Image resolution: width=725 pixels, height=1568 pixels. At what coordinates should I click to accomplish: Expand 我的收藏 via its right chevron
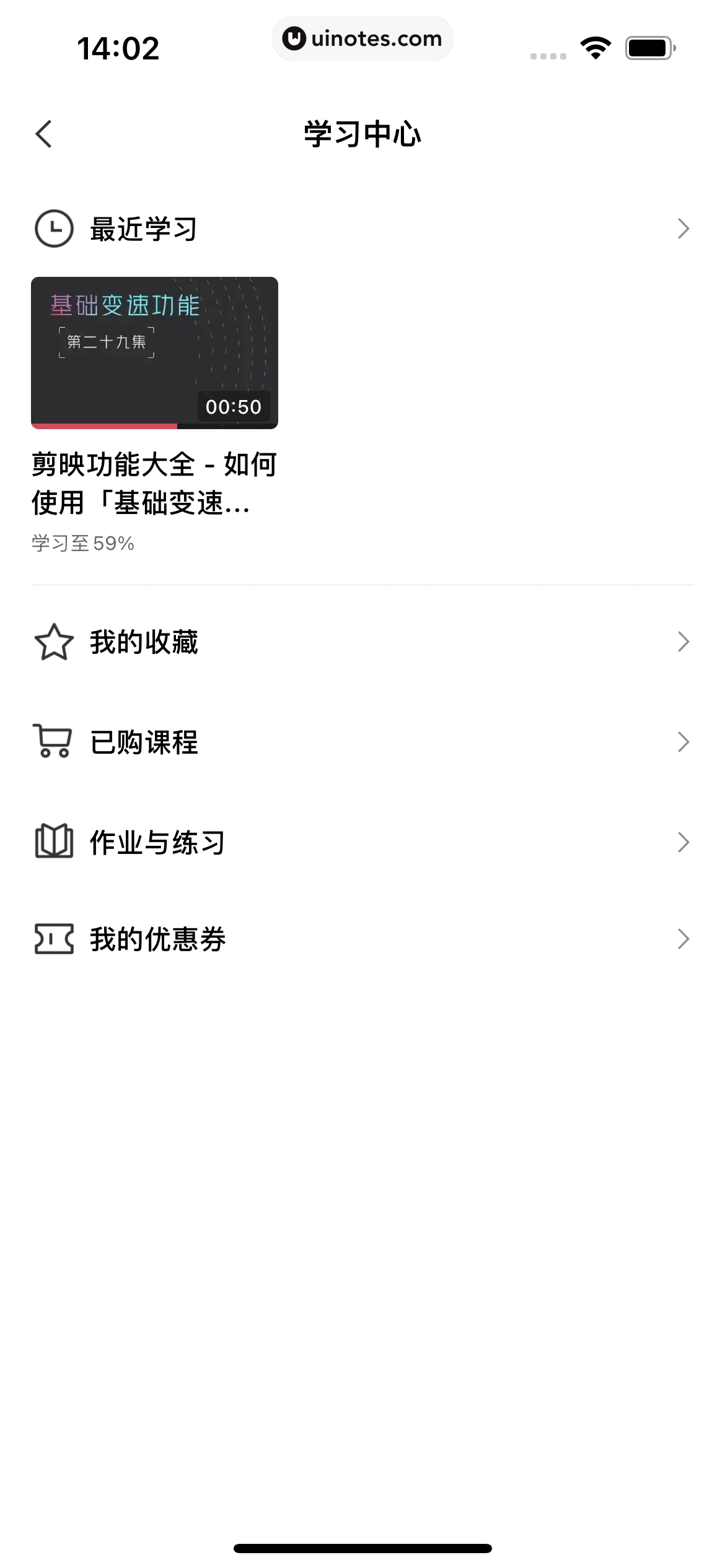(x=682, y=643)
